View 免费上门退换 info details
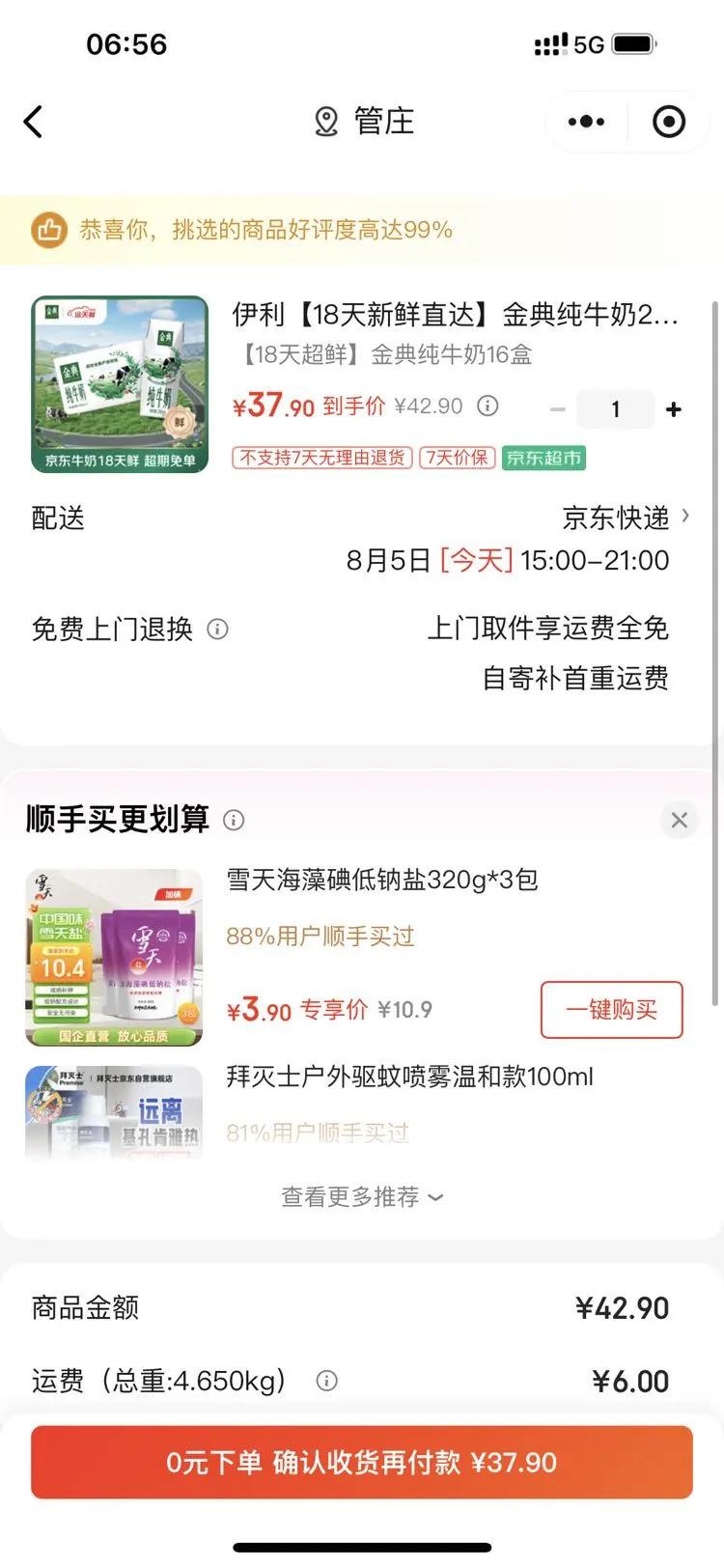Image resolution: width=724 pixels, height=1568 pixels. [218, 630]
